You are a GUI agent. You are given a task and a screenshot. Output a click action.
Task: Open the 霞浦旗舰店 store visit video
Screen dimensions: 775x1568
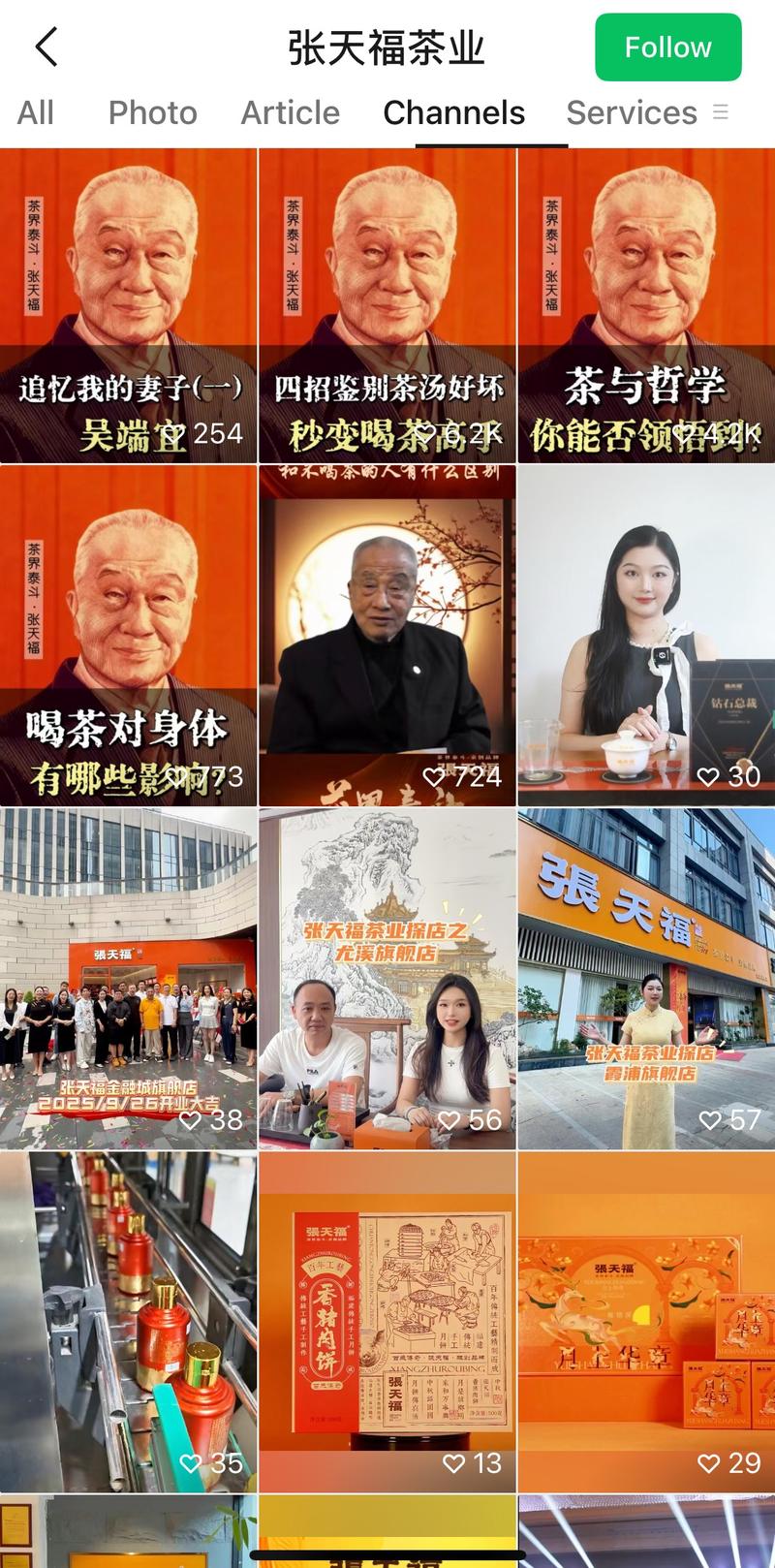point(646,979)
